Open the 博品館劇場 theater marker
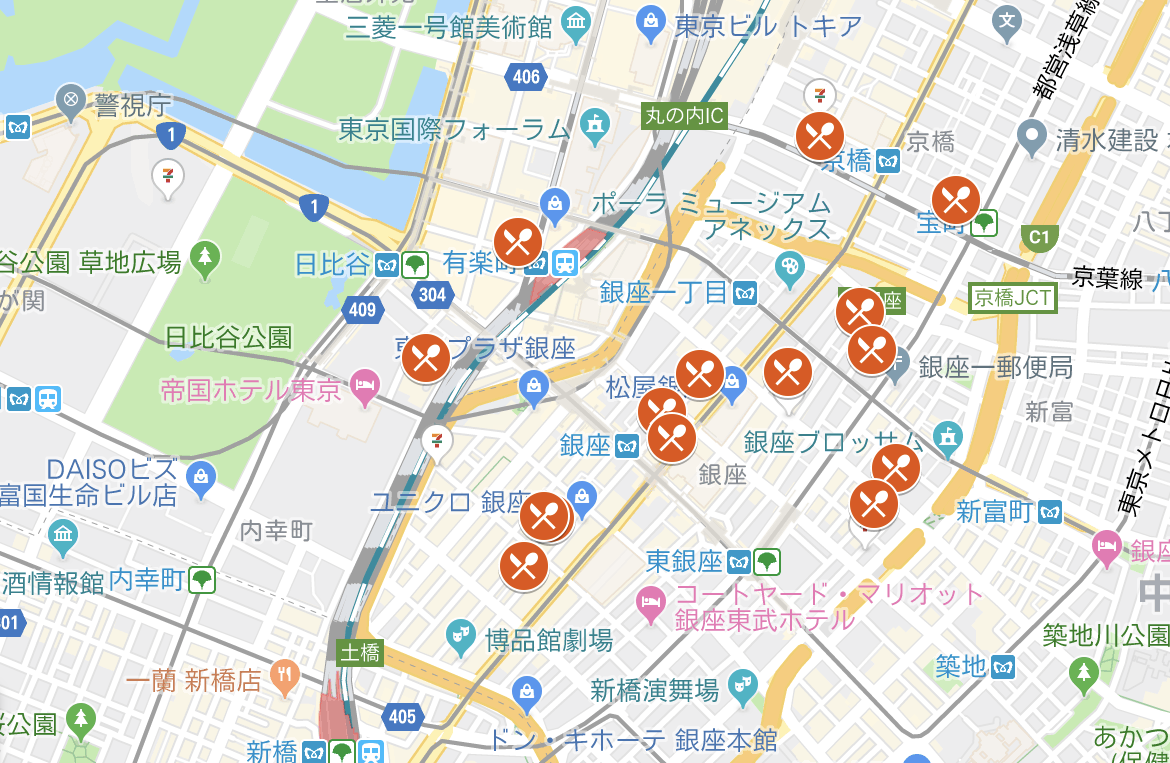Viewport: 1170px width, 763px height. [x=460, y=636]
